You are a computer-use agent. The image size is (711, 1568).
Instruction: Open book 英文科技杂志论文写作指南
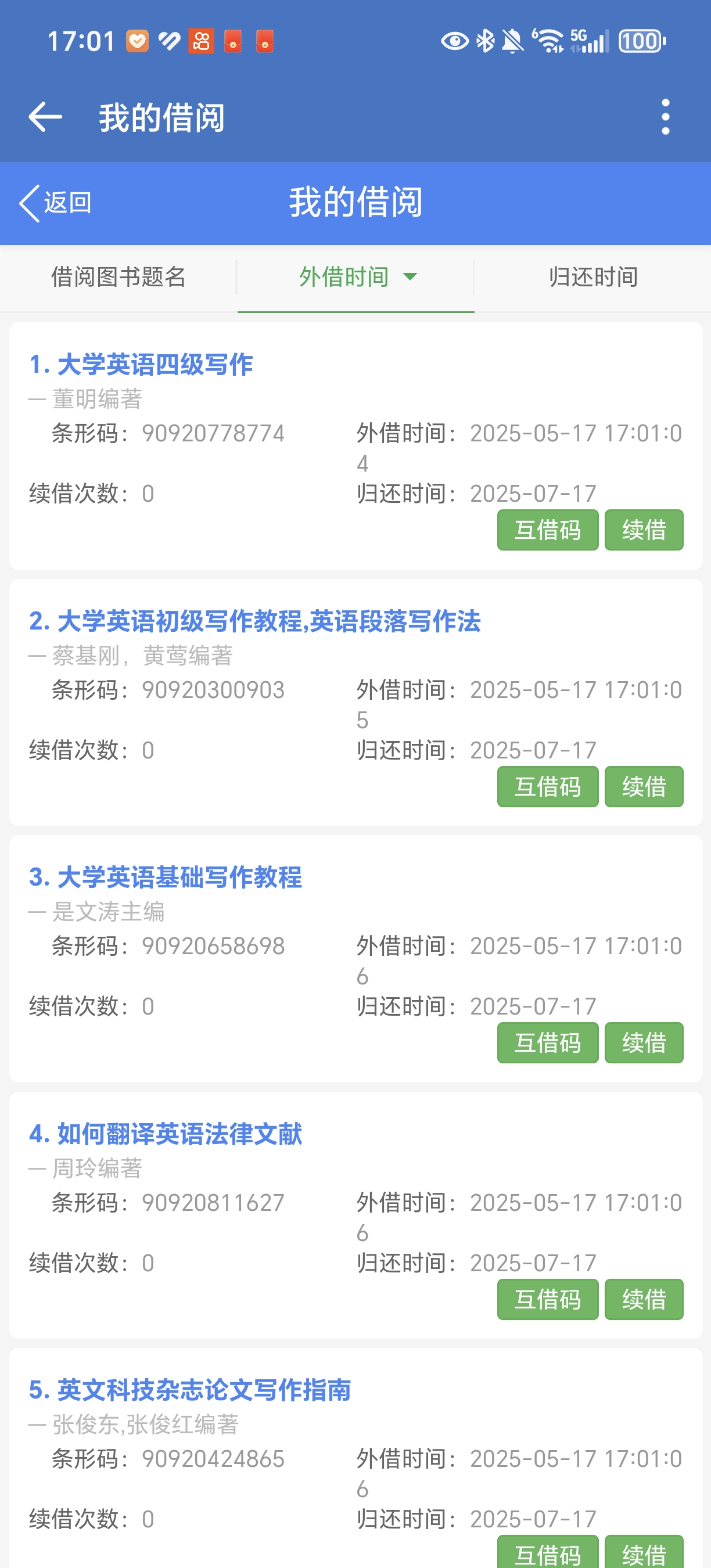(x=190, y=1390)
